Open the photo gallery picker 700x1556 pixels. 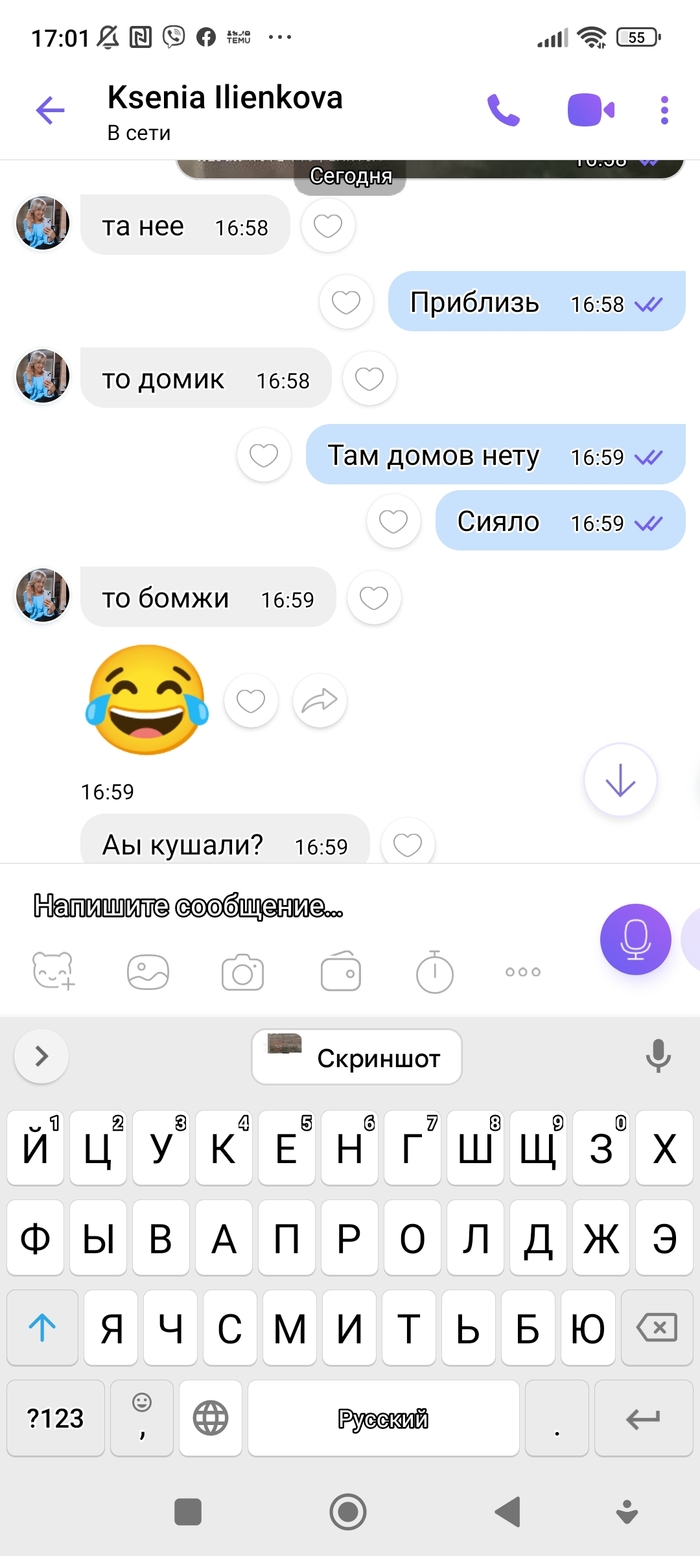point(148,971)
